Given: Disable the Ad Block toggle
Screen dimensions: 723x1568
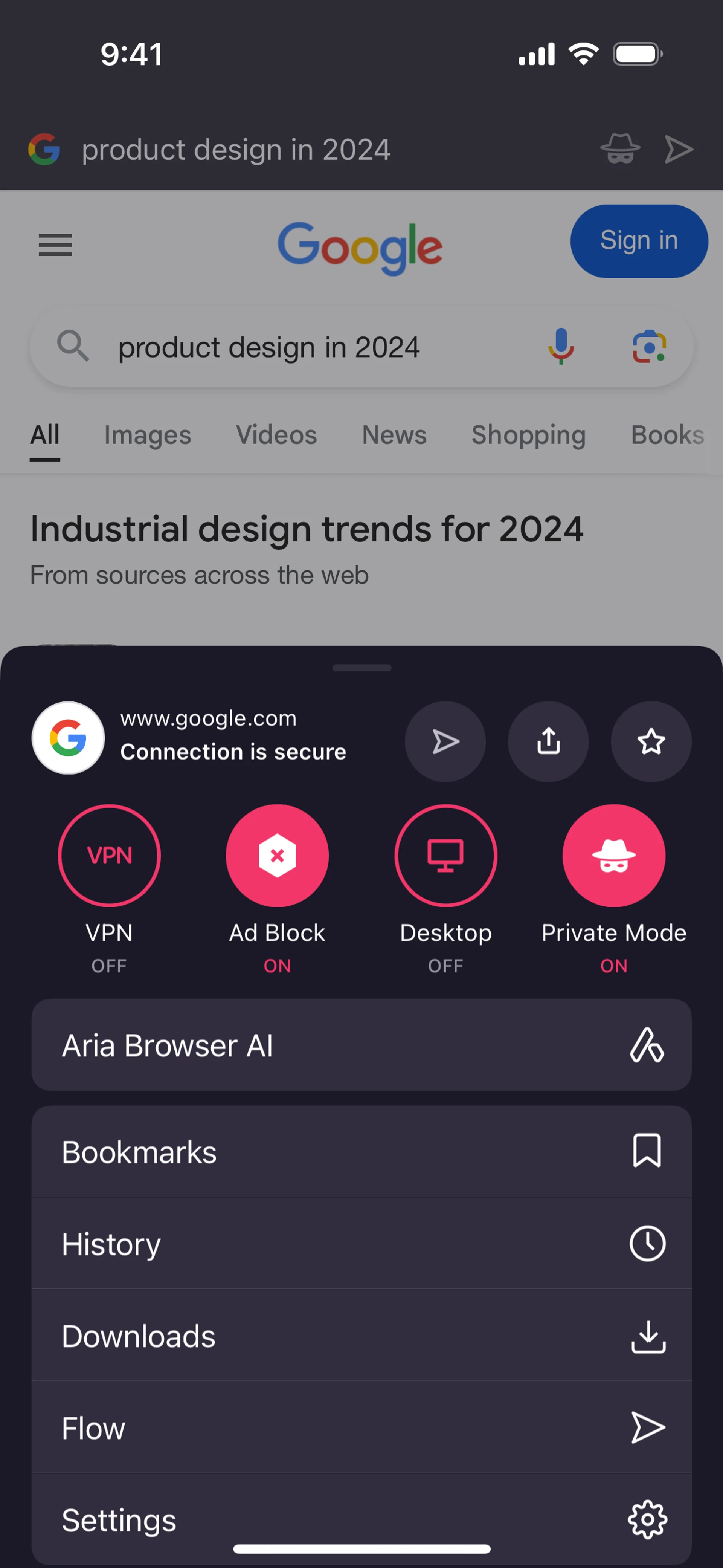Looking at the screenshot, I should coord(277,855).
